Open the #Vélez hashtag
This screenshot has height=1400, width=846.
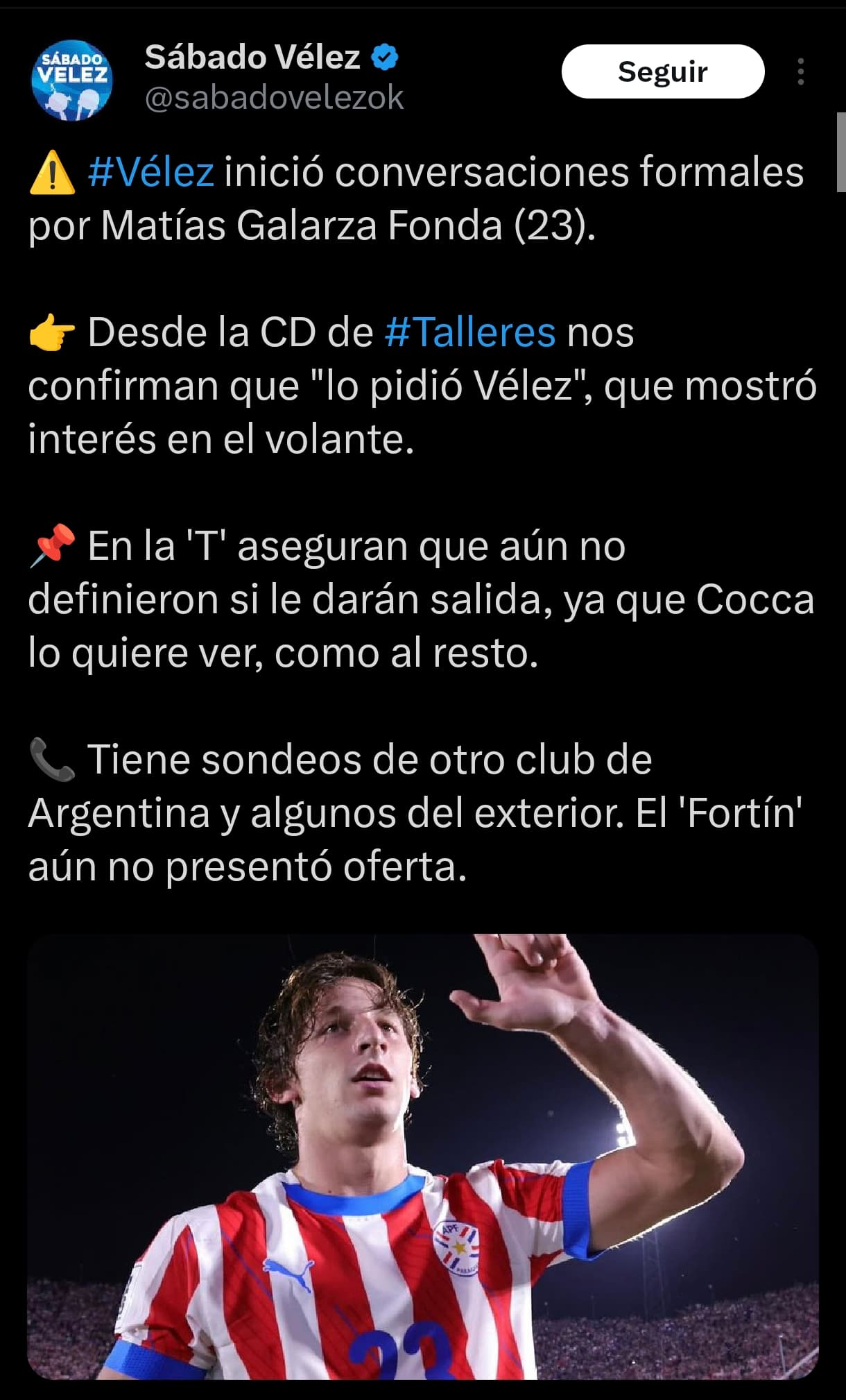(151, 171)
